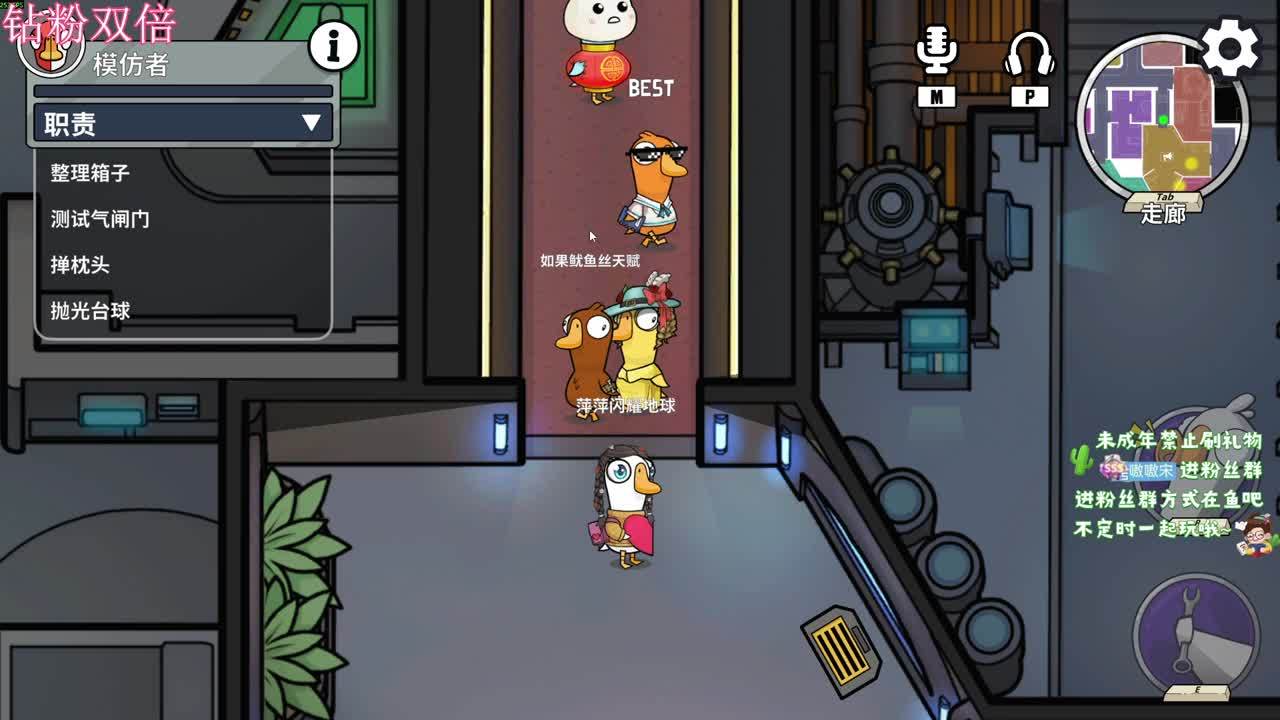1280x720 pixels.
Task: Toggle the microphone icon
Action: coord(936,52)
